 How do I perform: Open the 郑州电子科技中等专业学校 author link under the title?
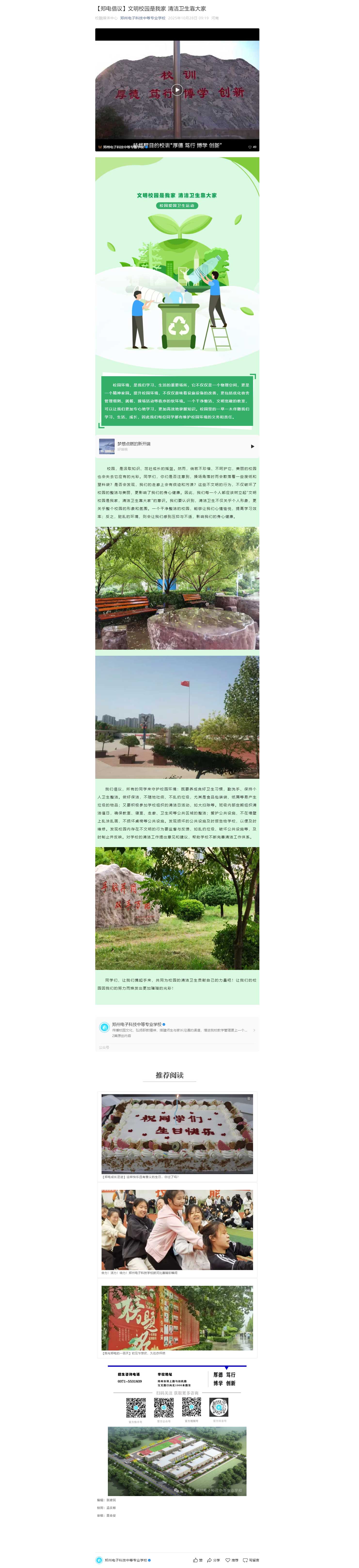(143, 18)
